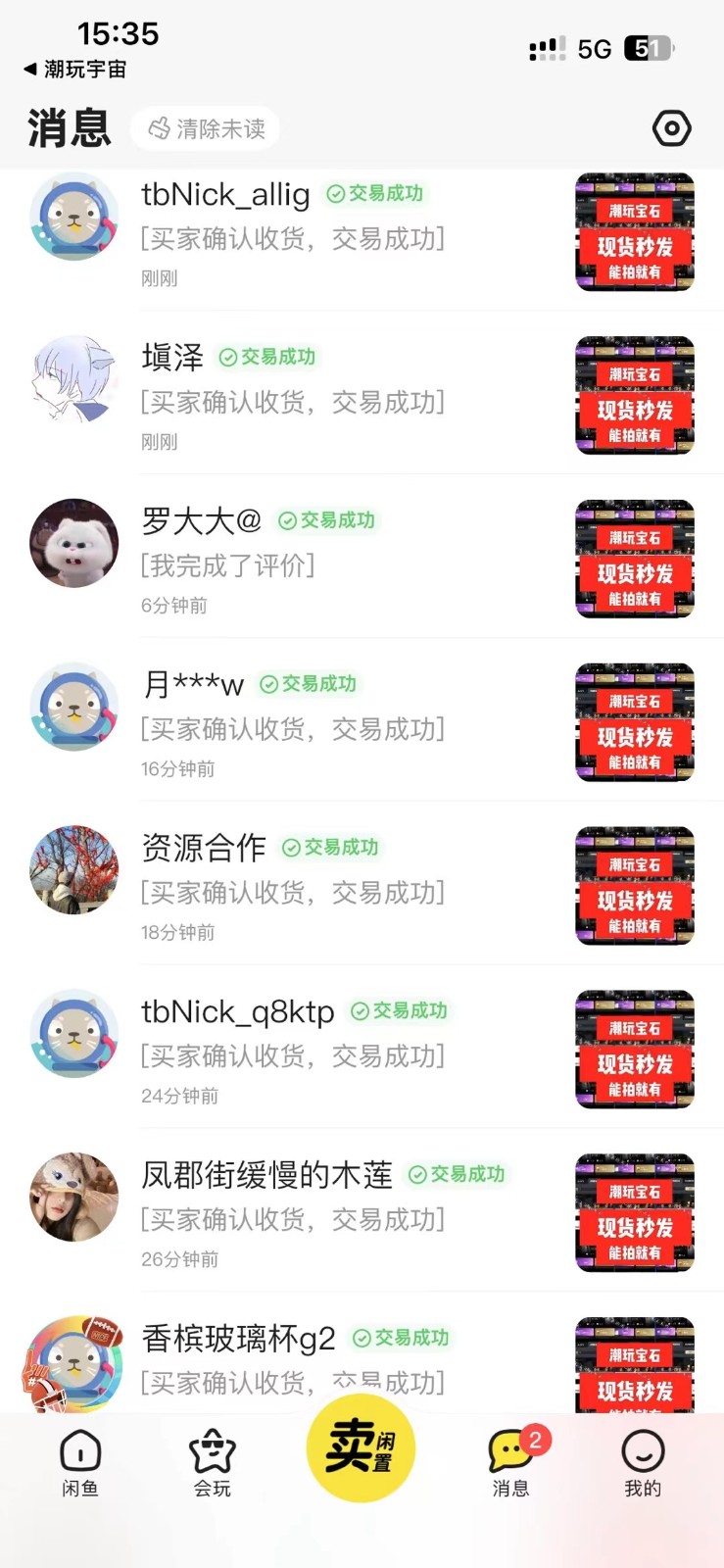Open the chat with 凤郡街缓慢的木莲
724x1568 pixels.
tap(294, 1215)
